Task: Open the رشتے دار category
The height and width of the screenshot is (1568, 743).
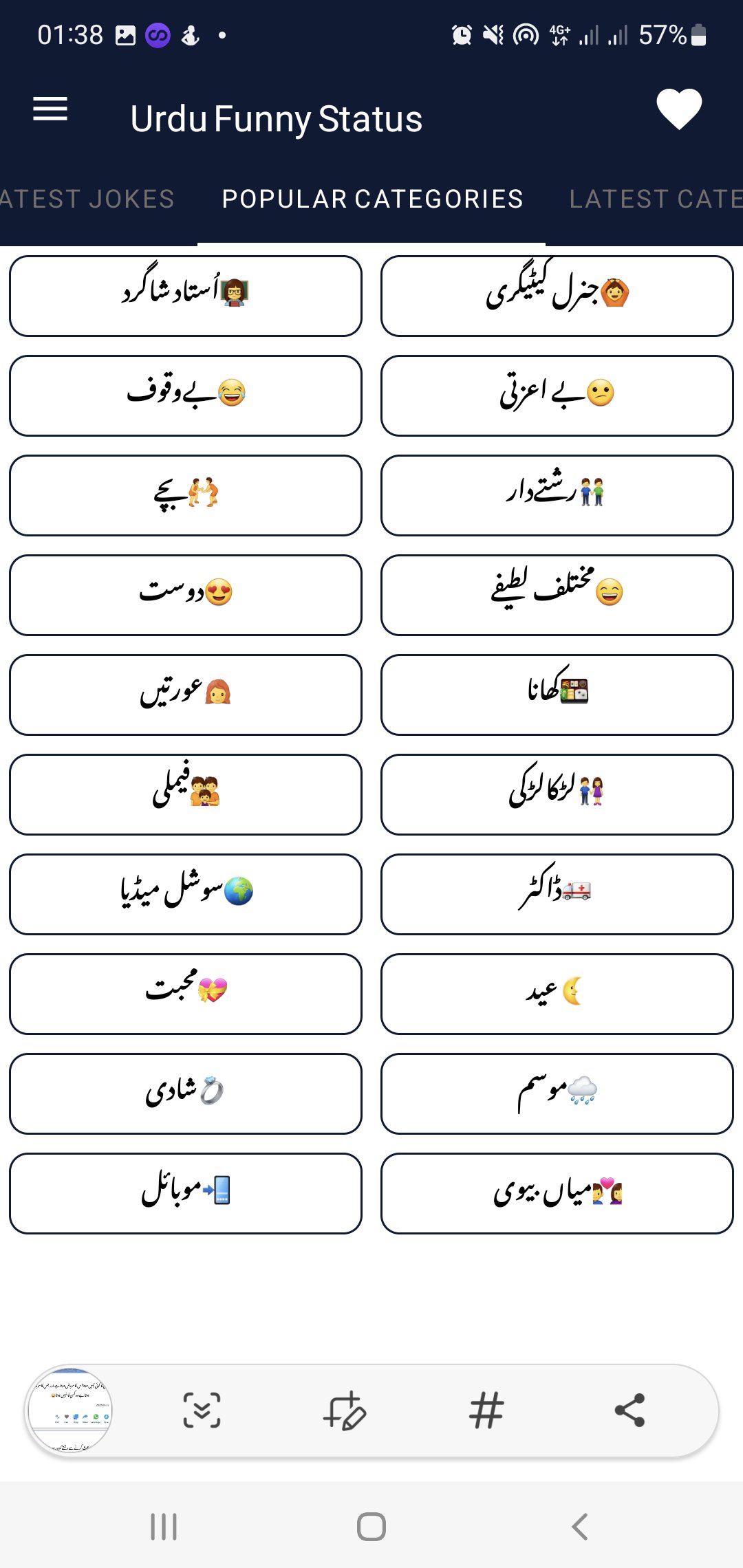Action: tap(557, 495)
